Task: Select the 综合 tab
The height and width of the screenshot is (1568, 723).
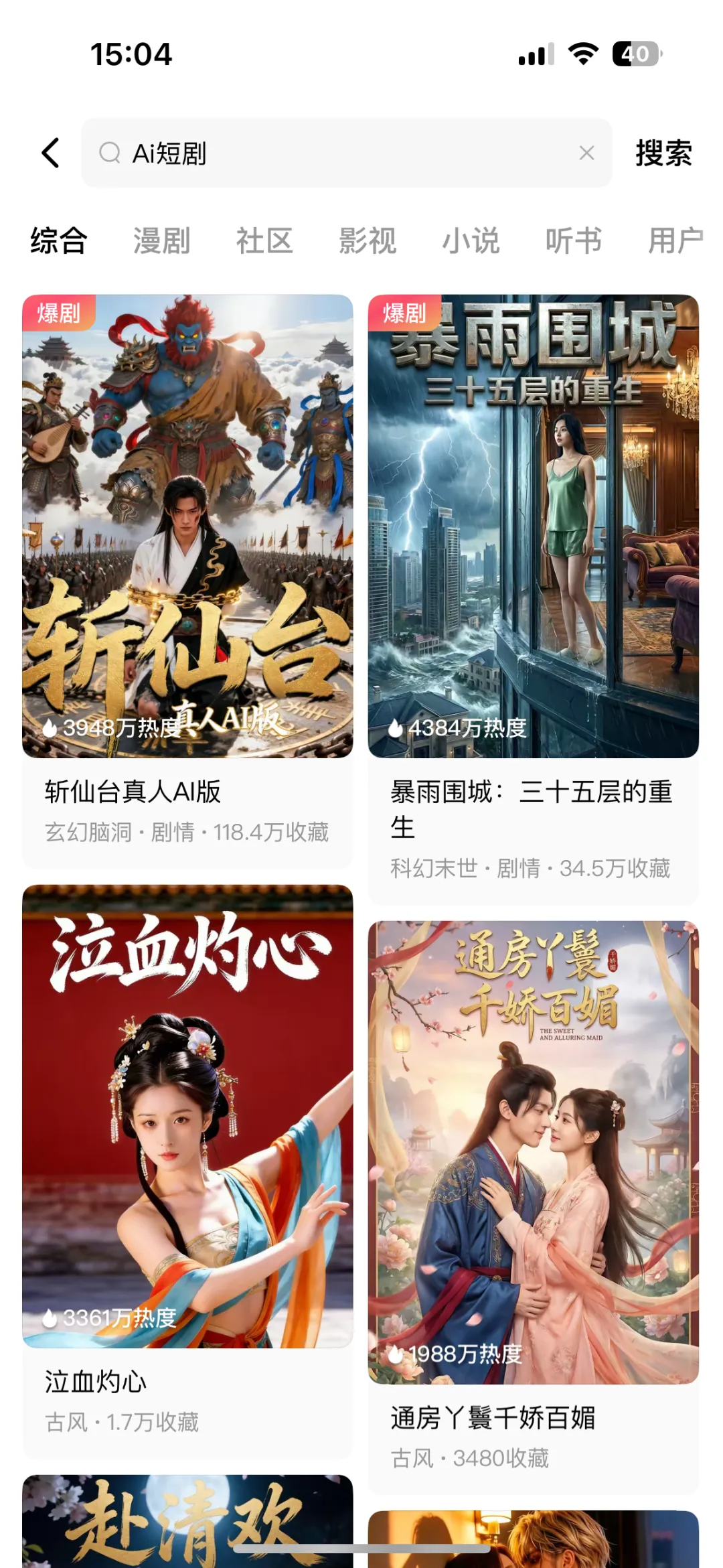Action: click(59, 241)
